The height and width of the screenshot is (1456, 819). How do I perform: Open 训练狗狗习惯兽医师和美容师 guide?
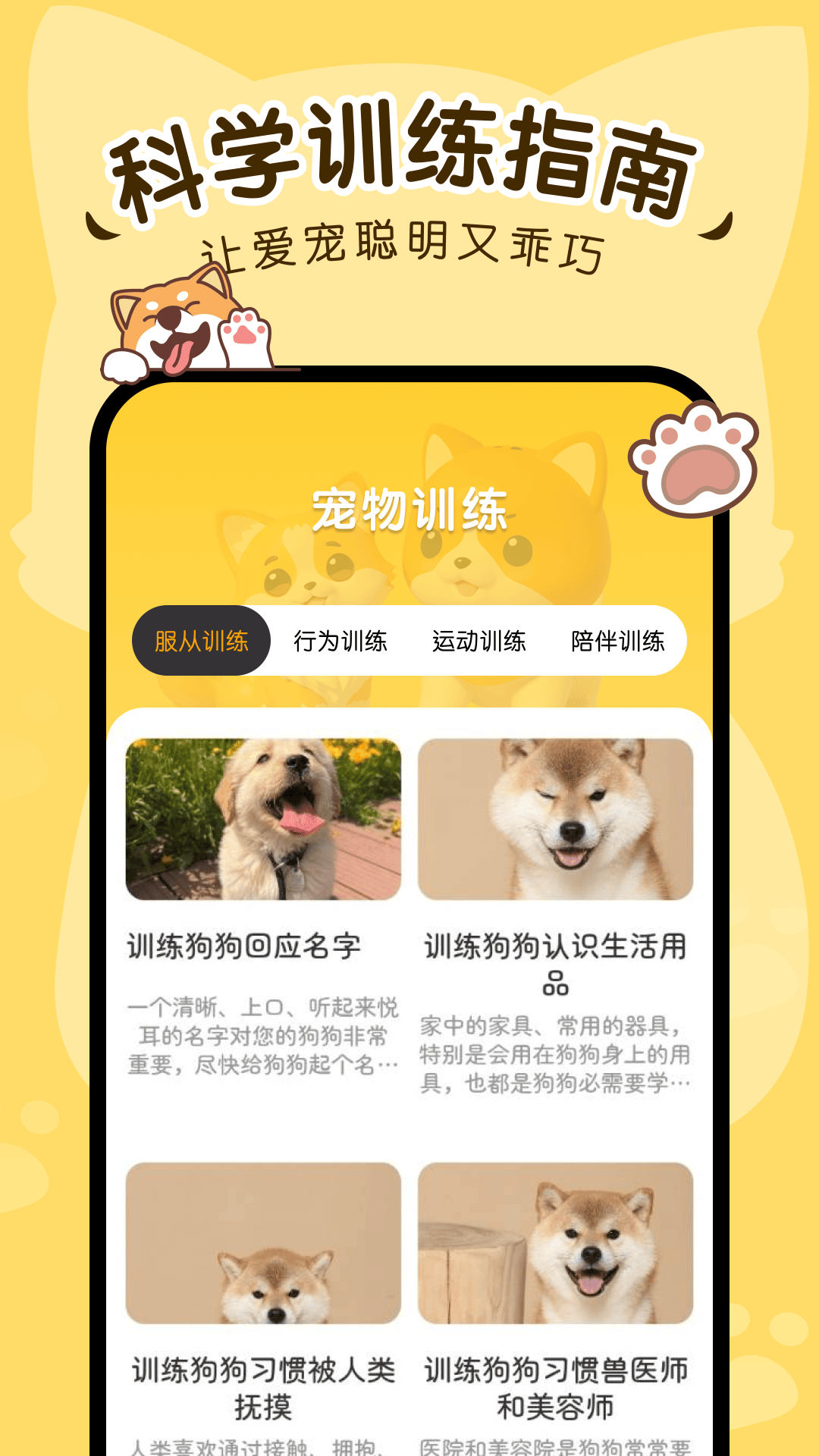tap(557, 1376)
